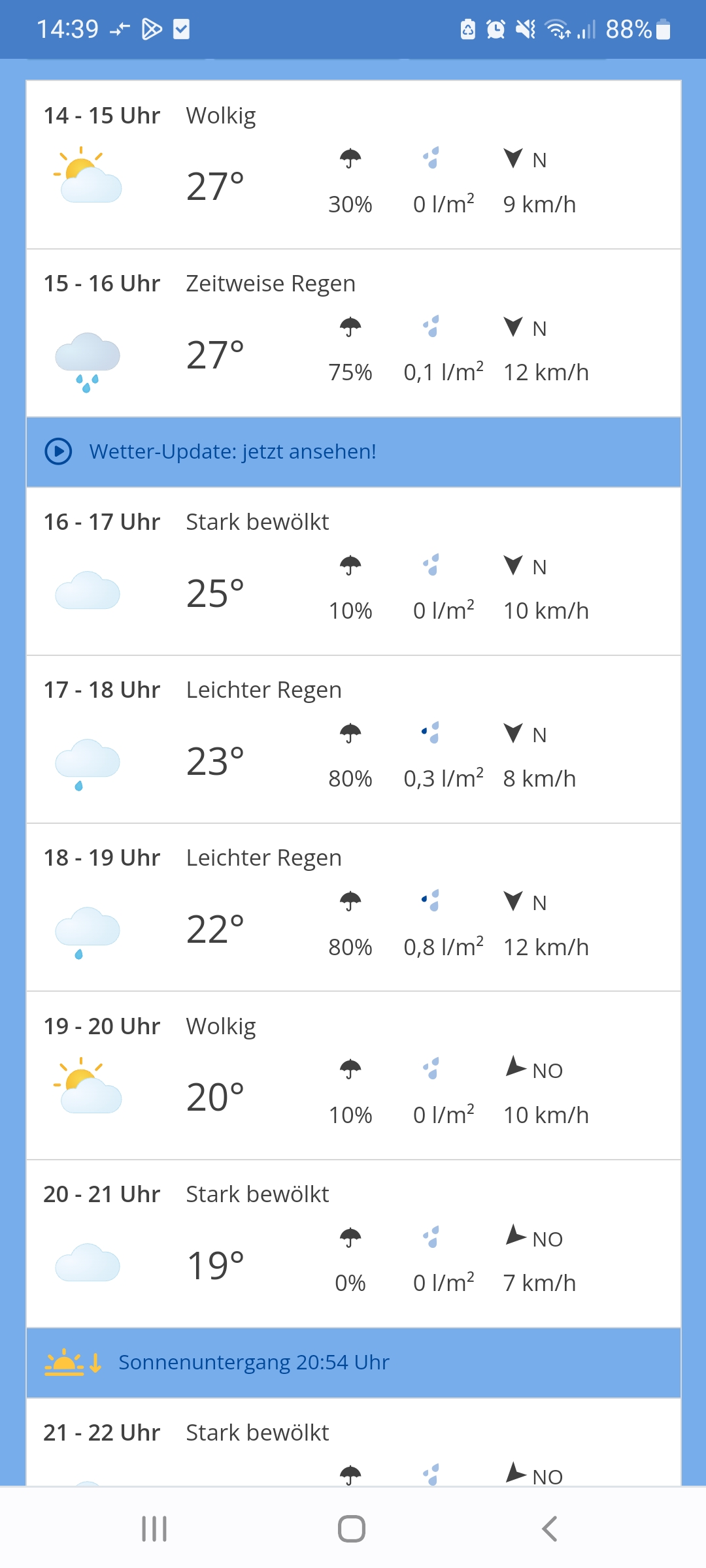
Task: View details for 17 - 18 Uhr
Action: pos(354,740)
